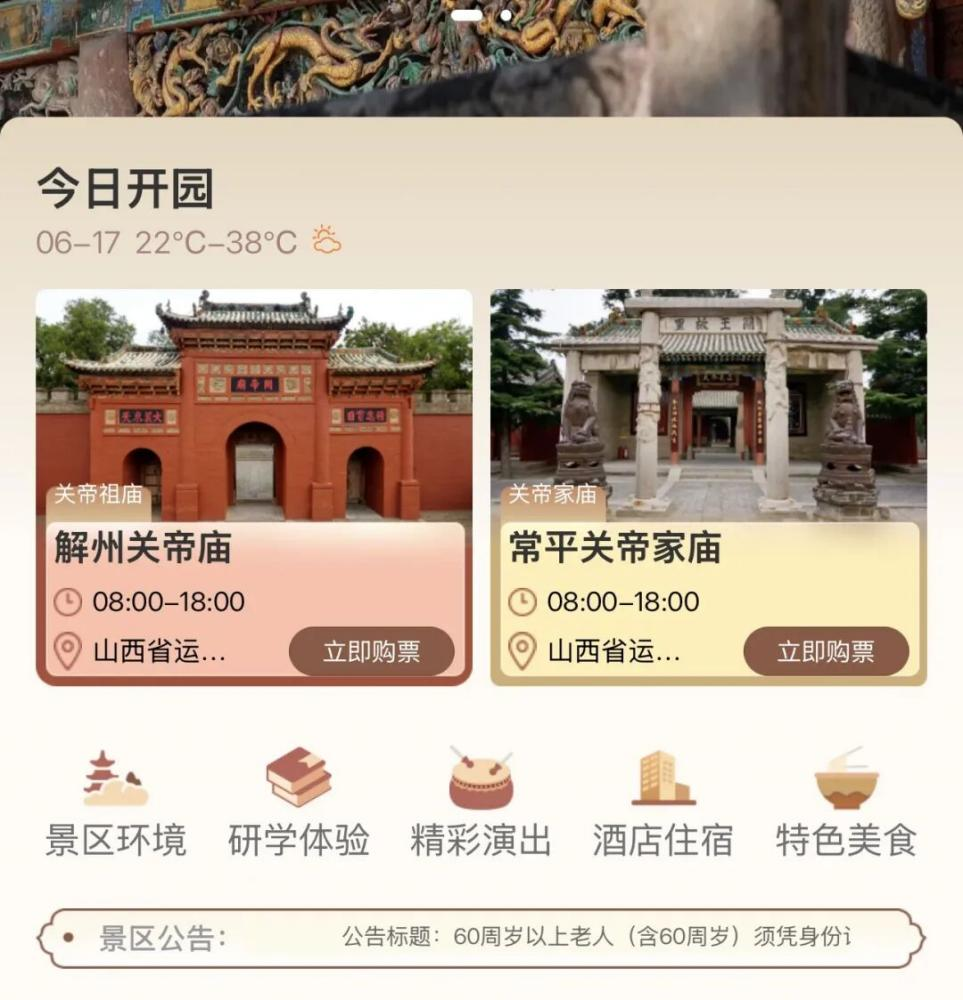
Task: Explore 特色美食 food options
Action: pos(845,805)
